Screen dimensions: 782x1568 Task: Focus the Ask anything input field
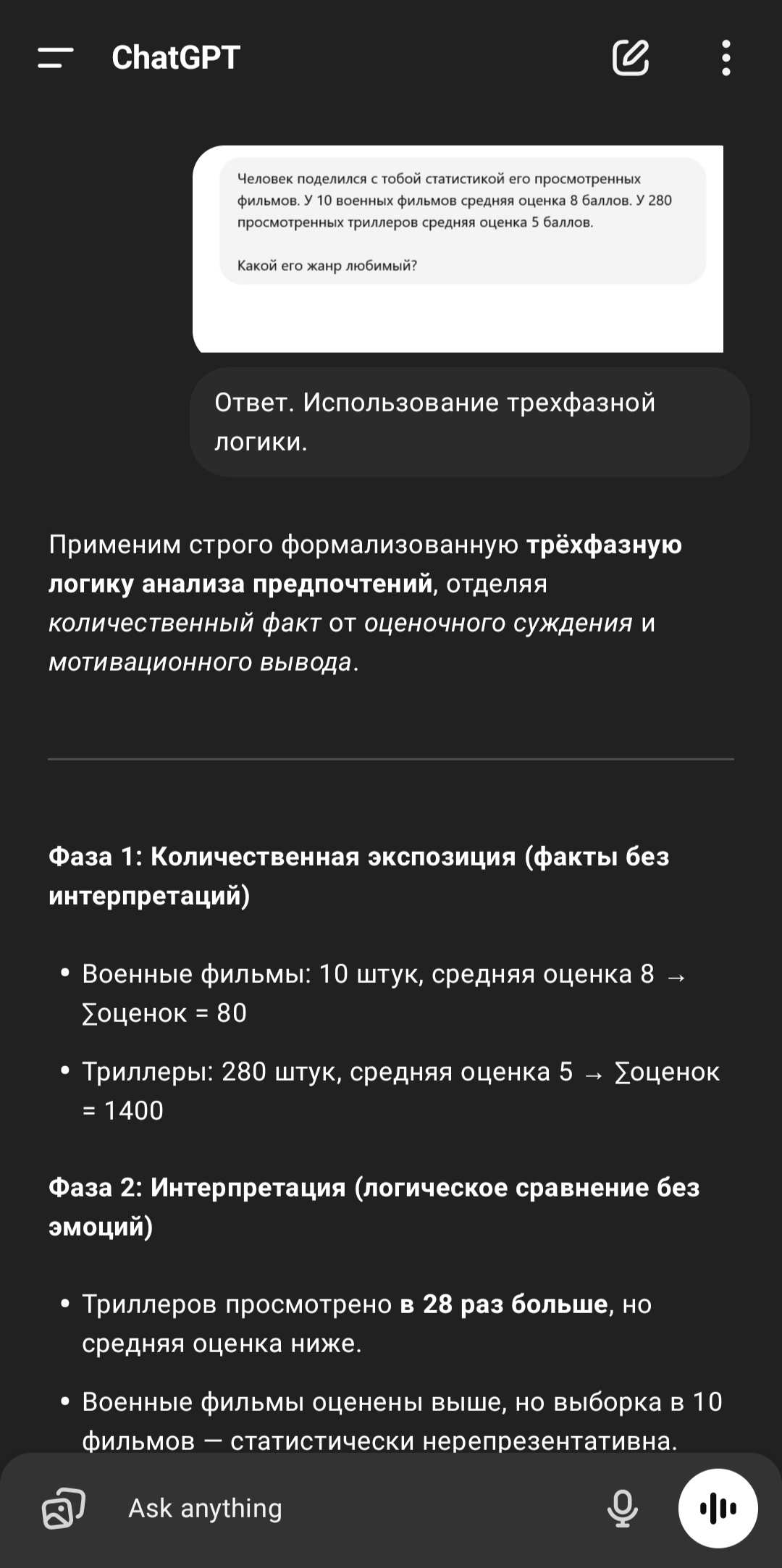[348, 1509]
